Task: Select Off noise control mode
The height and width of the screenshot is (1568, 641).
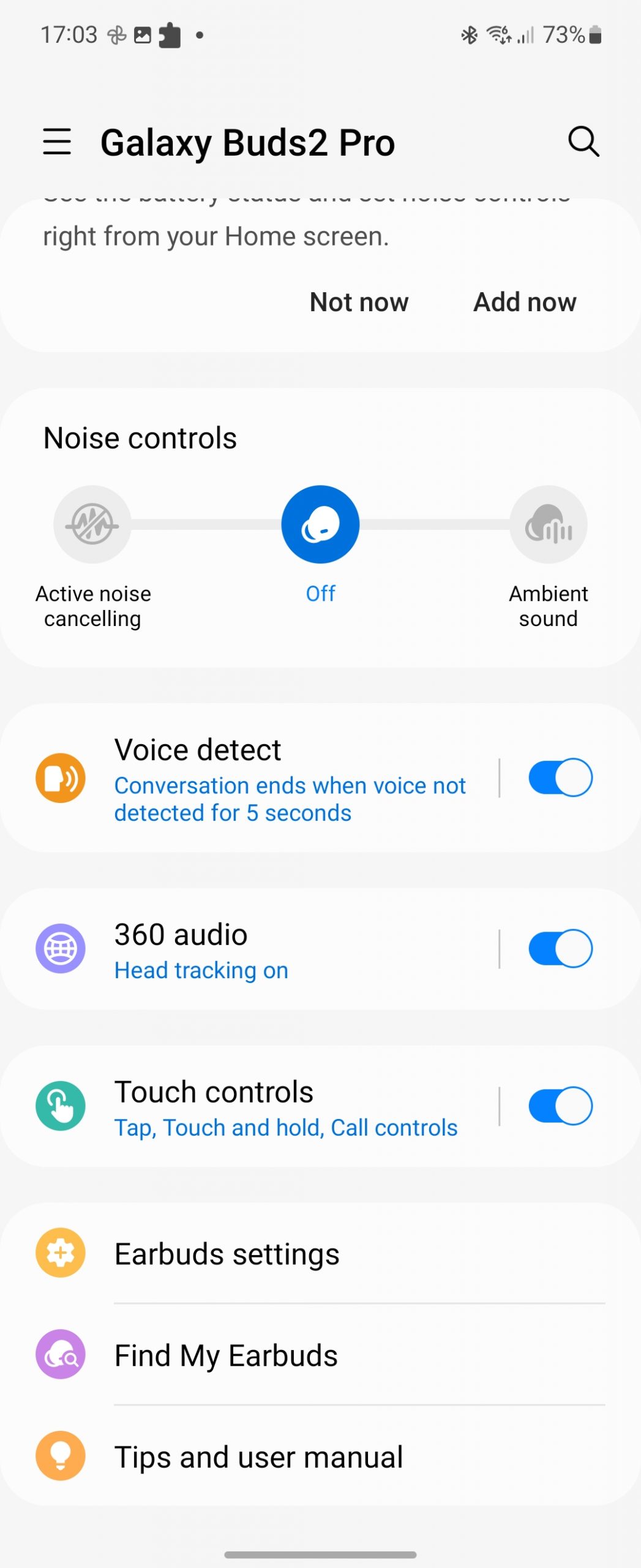Action: coord(320,525)
